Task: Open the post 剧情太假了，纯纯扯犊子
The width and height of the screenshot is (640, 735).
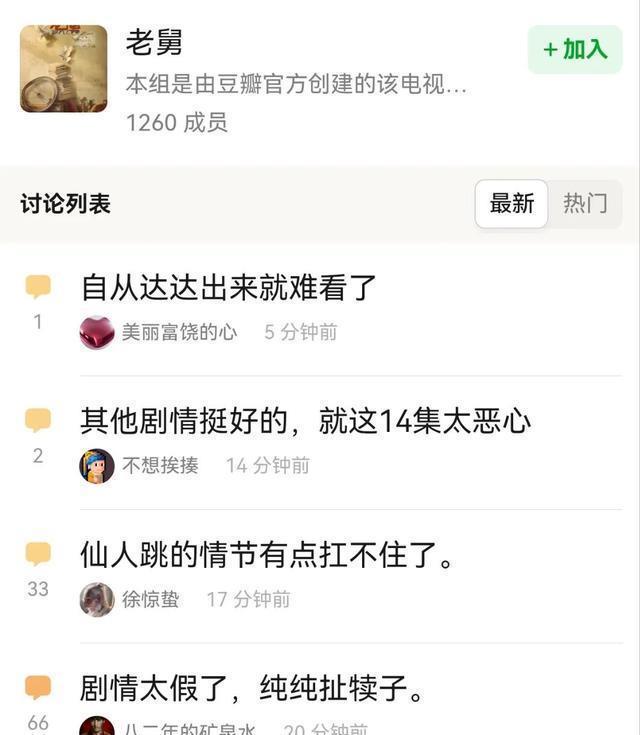Action: click(252, 688)
